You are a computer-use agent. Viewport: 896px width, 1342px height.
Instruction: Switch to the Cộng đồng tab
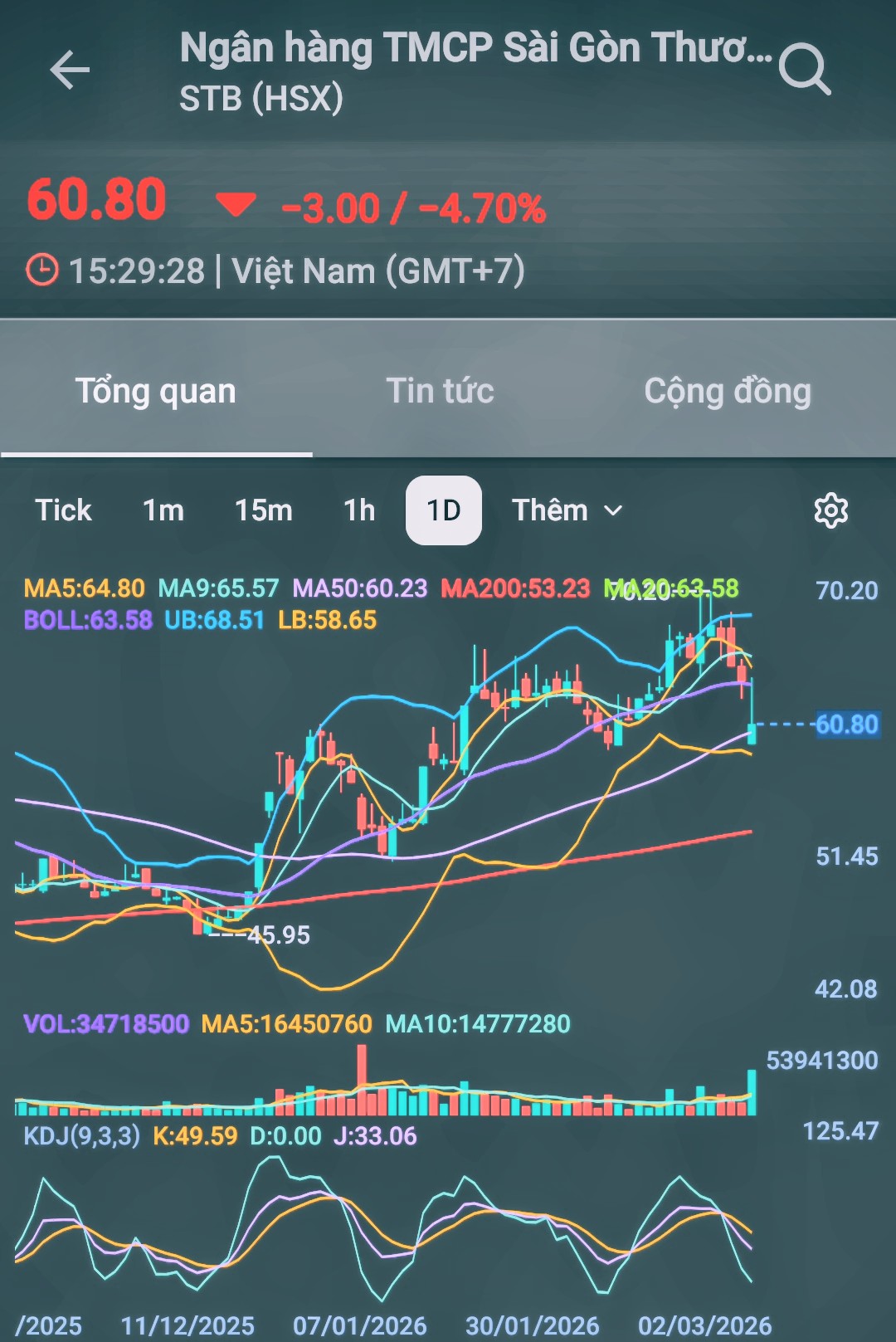[728, 391]
